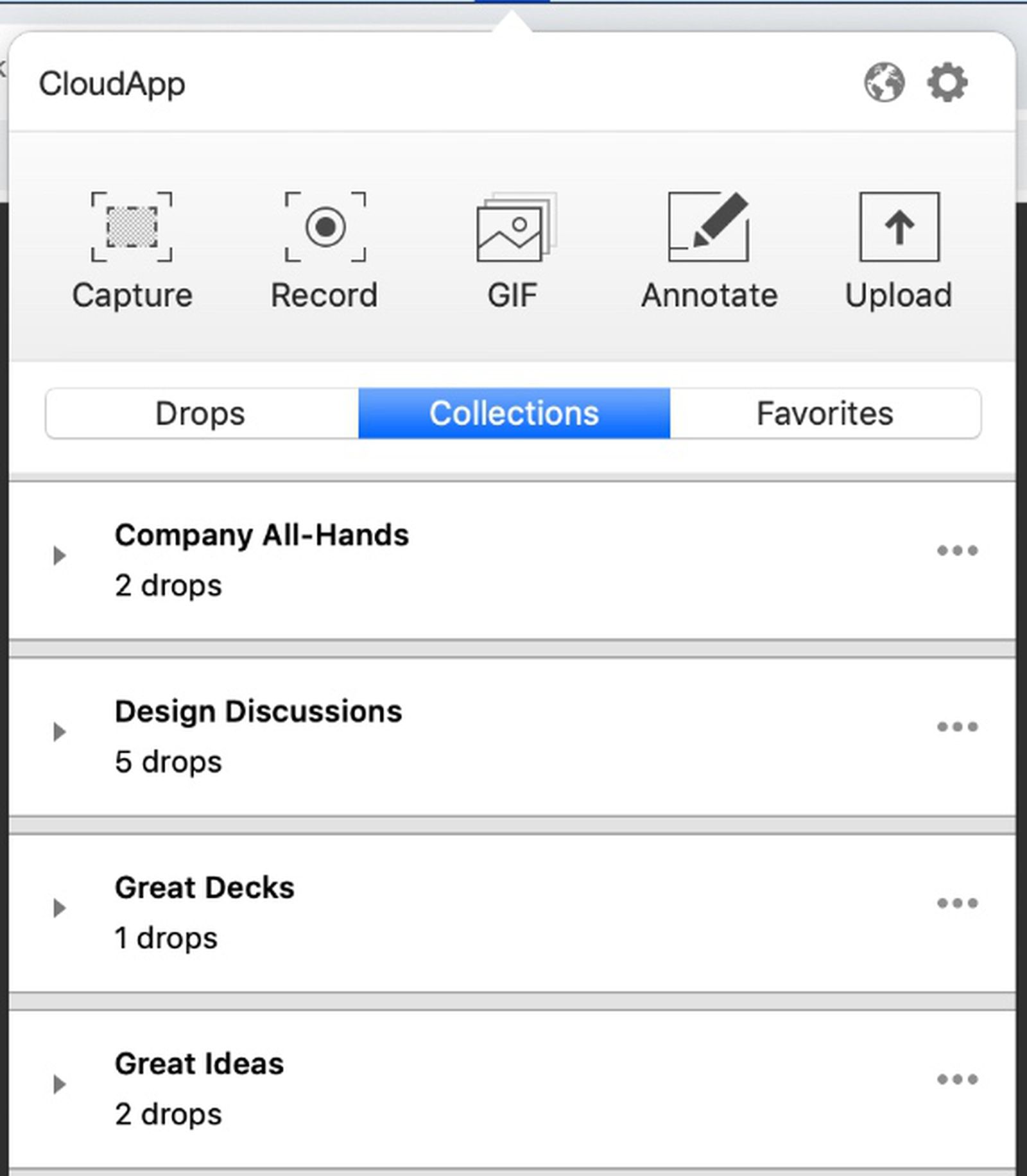Open options menu for Company All-Hands
Screen dimensions: 1027x1176
point(956,549)
